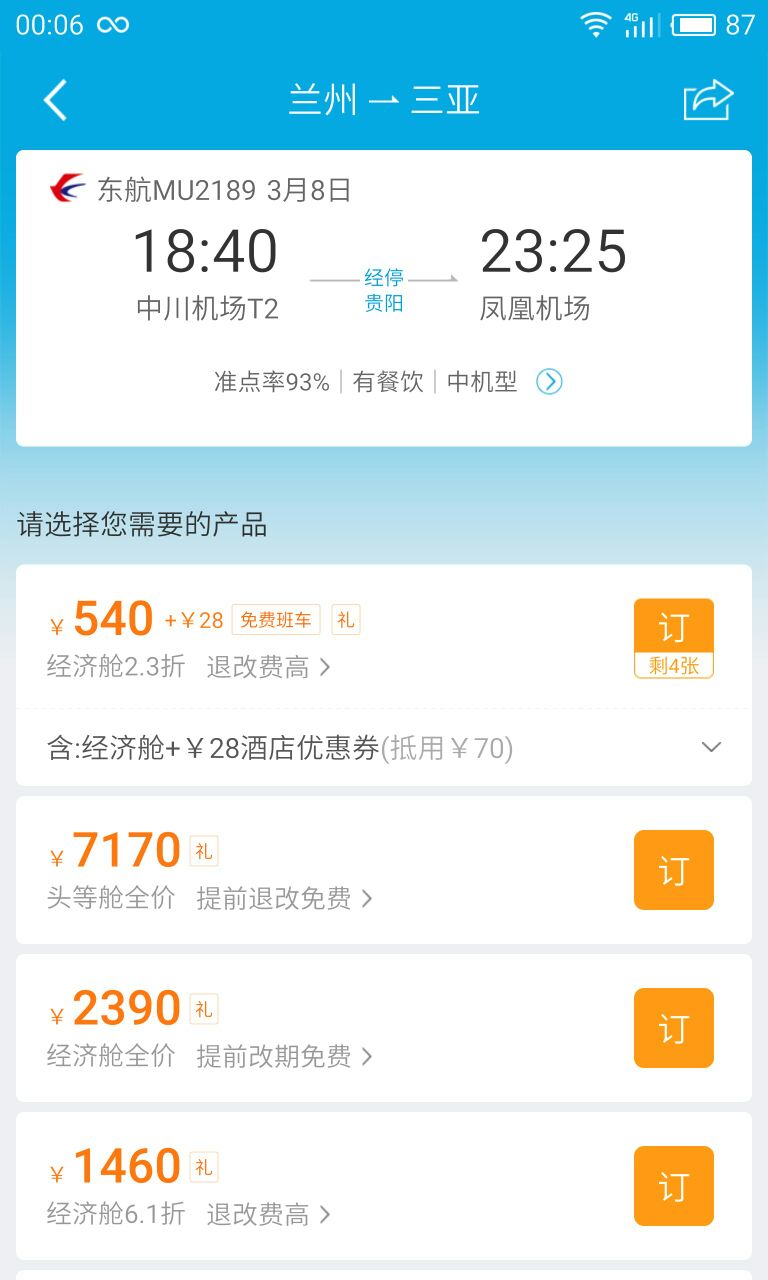View 提前改期免费 rules for ¥2390 fare
The height and width of the screenshot is (1280, 768).
click(284, 1056)
